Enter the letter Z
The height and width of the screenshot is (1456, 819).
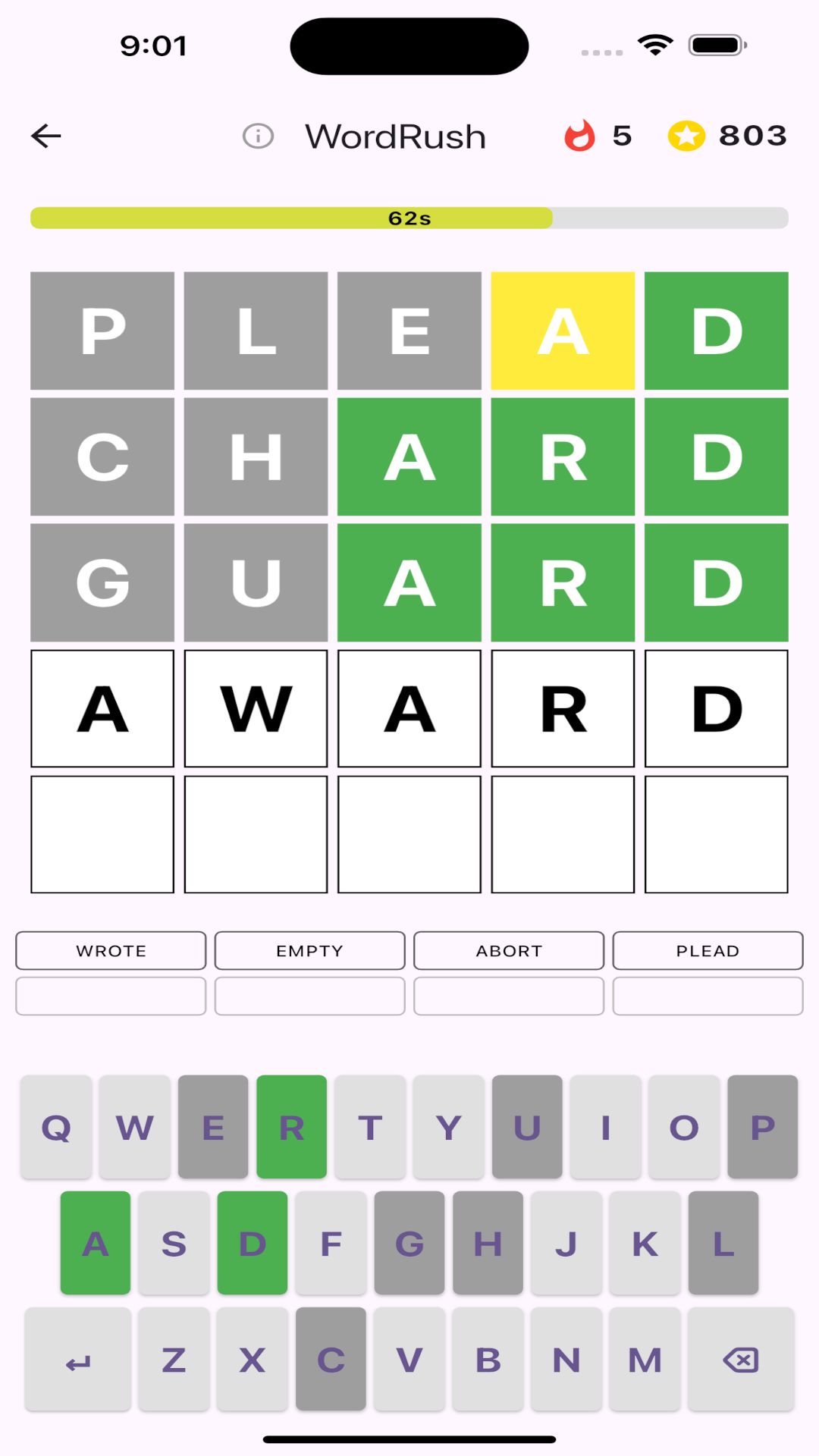(x=174, y=1360)
